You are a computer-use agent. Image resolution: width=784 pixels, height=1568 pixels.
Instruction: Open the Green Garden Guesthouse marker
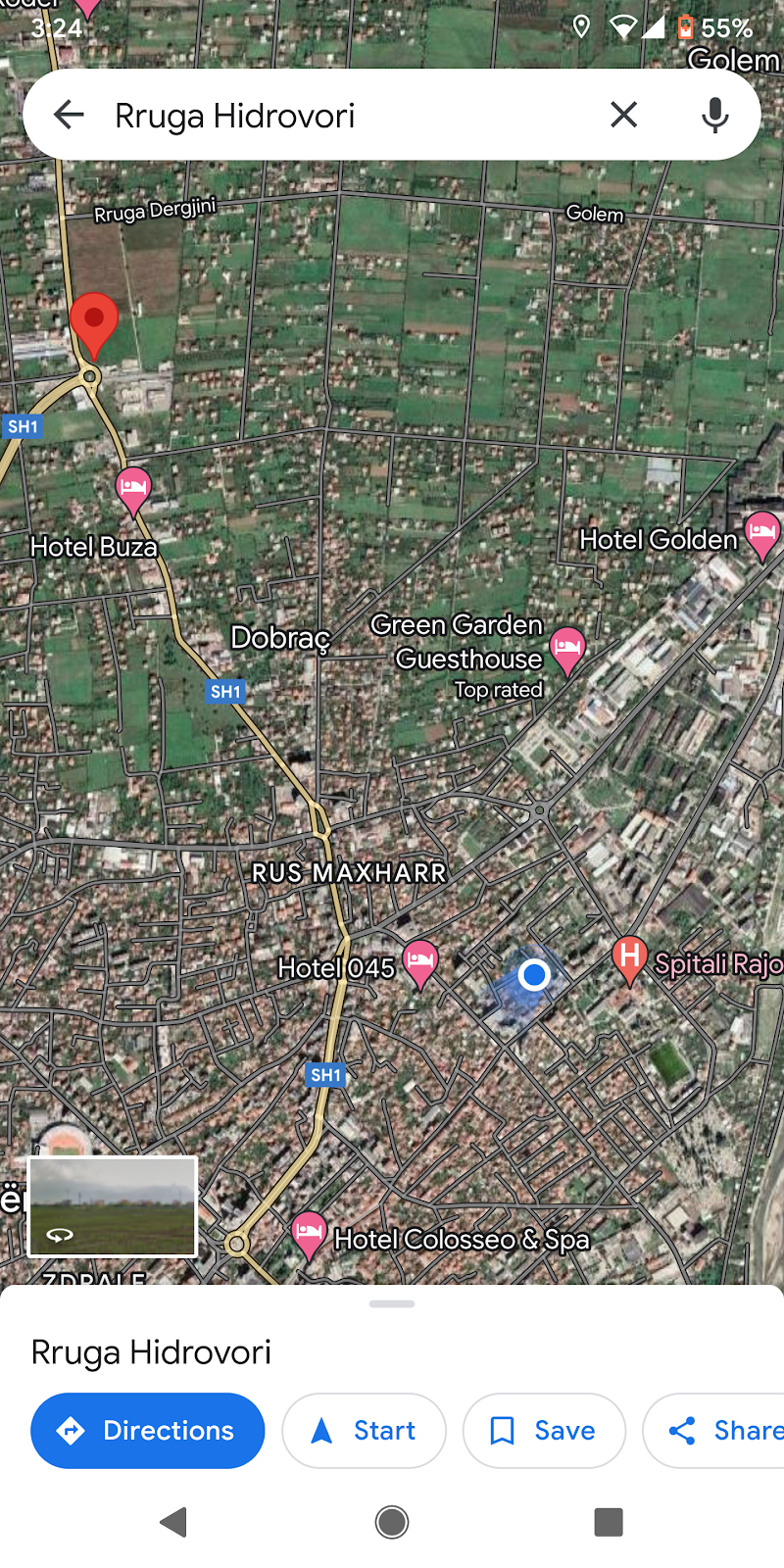tap(567, 649)
